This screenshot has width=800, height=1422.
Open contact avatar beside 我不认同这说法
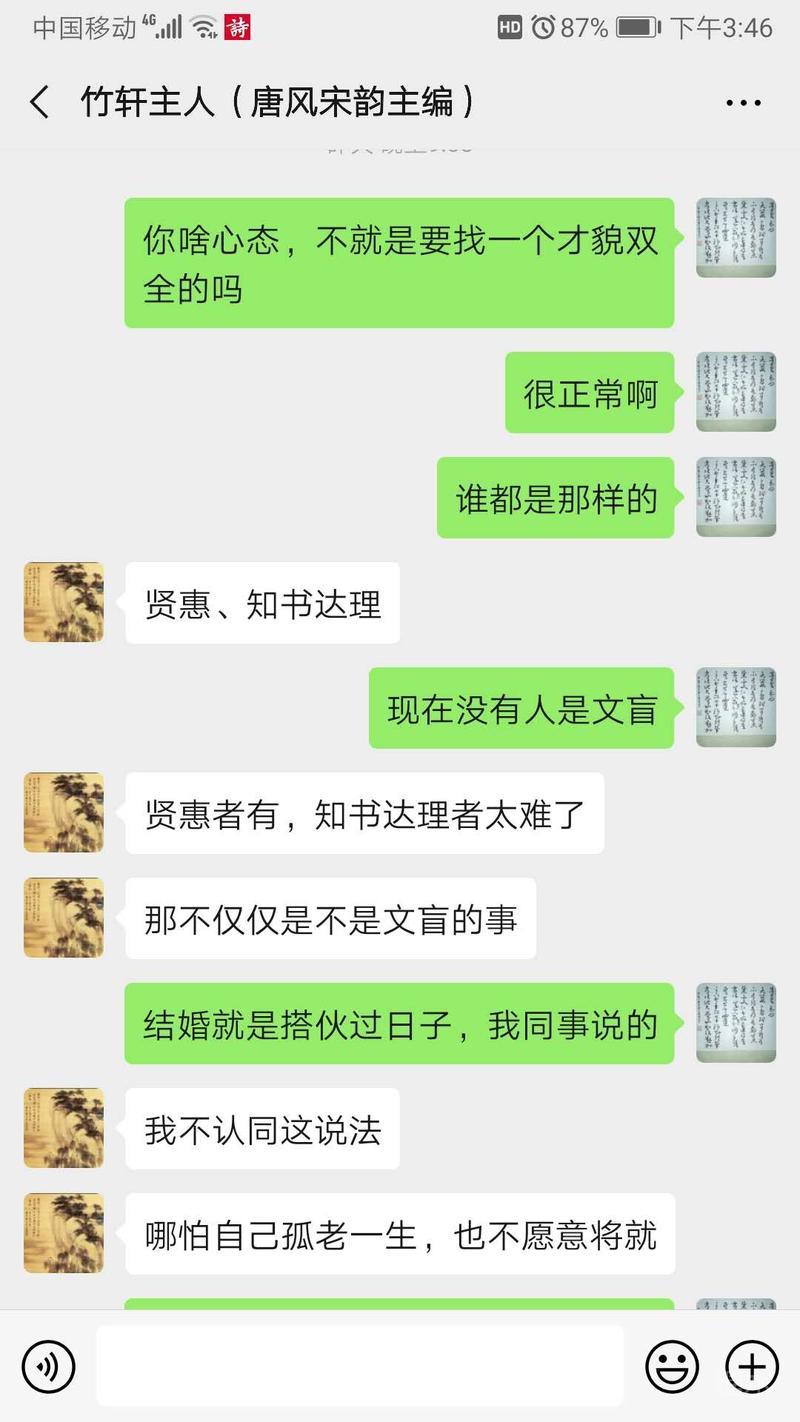coord(64,1128)
